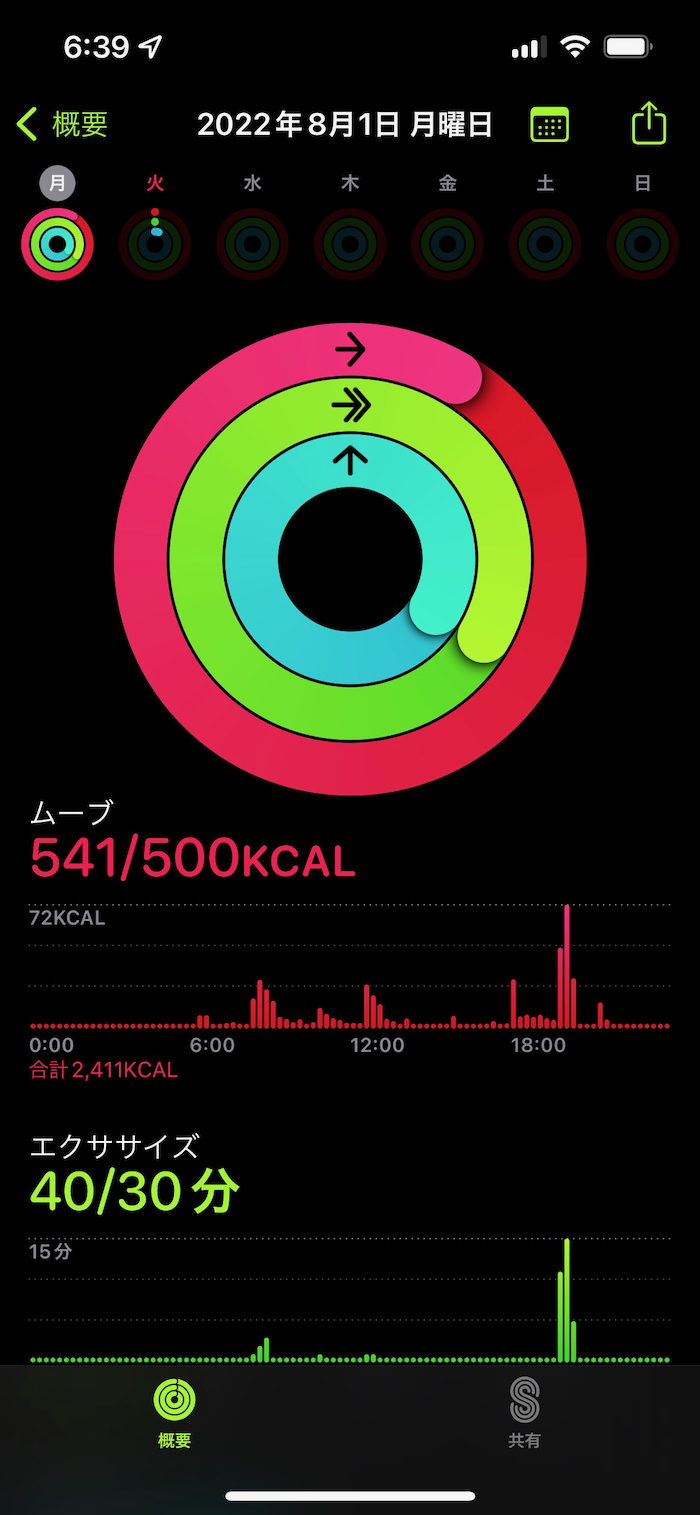
Task: Select Saturday (土) activity rings
Action: click(x=545, y=244)
